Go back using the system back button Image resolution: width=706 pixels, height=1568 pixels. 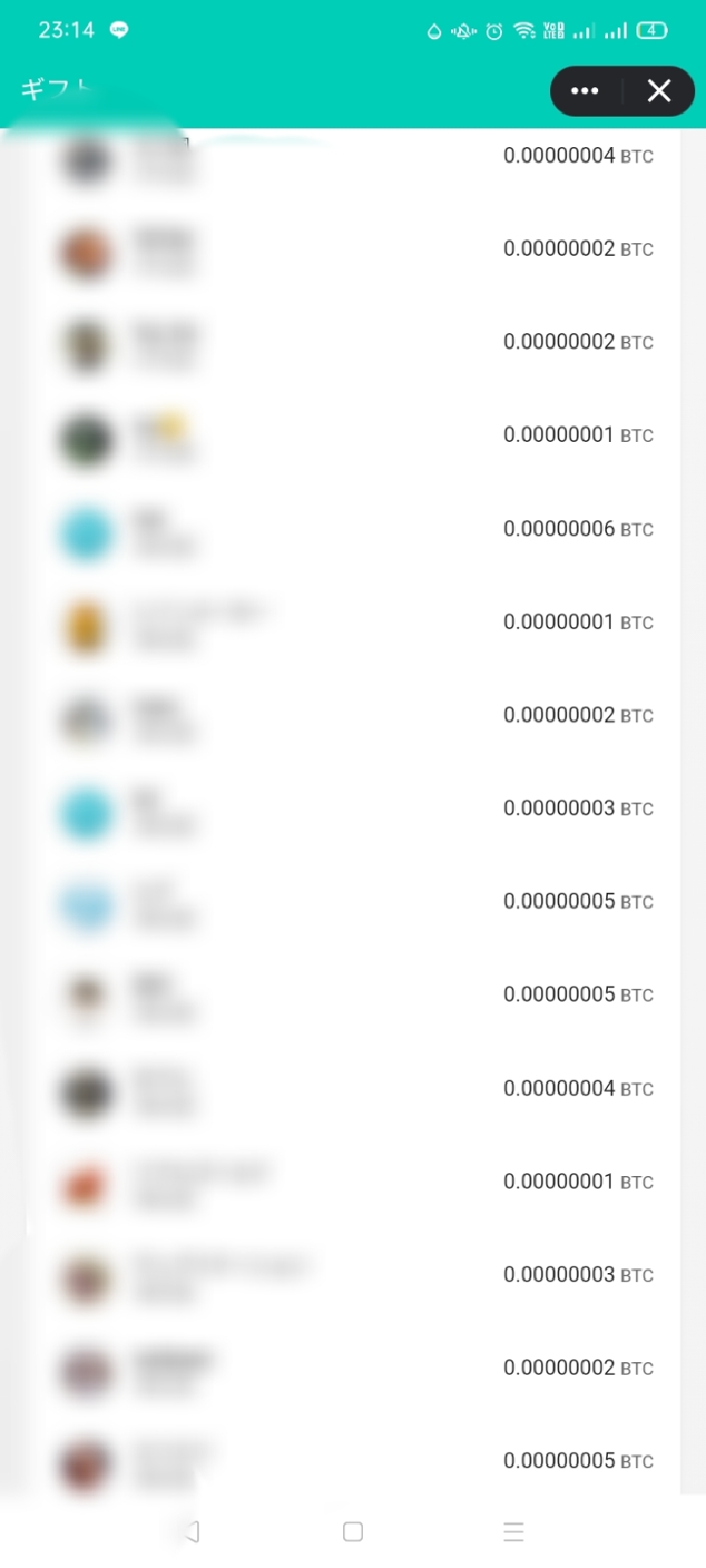(192, 1531)
